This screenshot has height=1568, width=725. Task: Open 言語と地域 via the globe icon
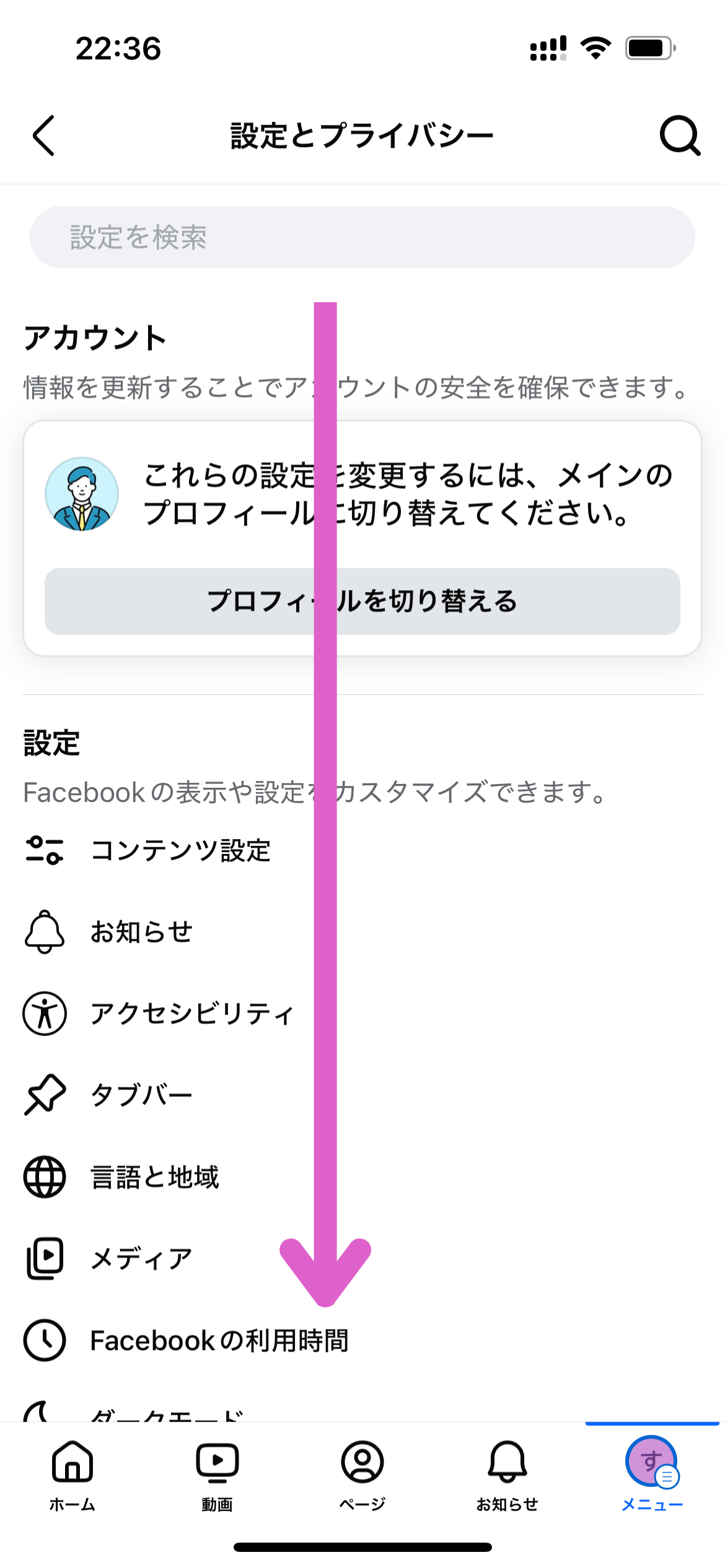(44, 1177)
